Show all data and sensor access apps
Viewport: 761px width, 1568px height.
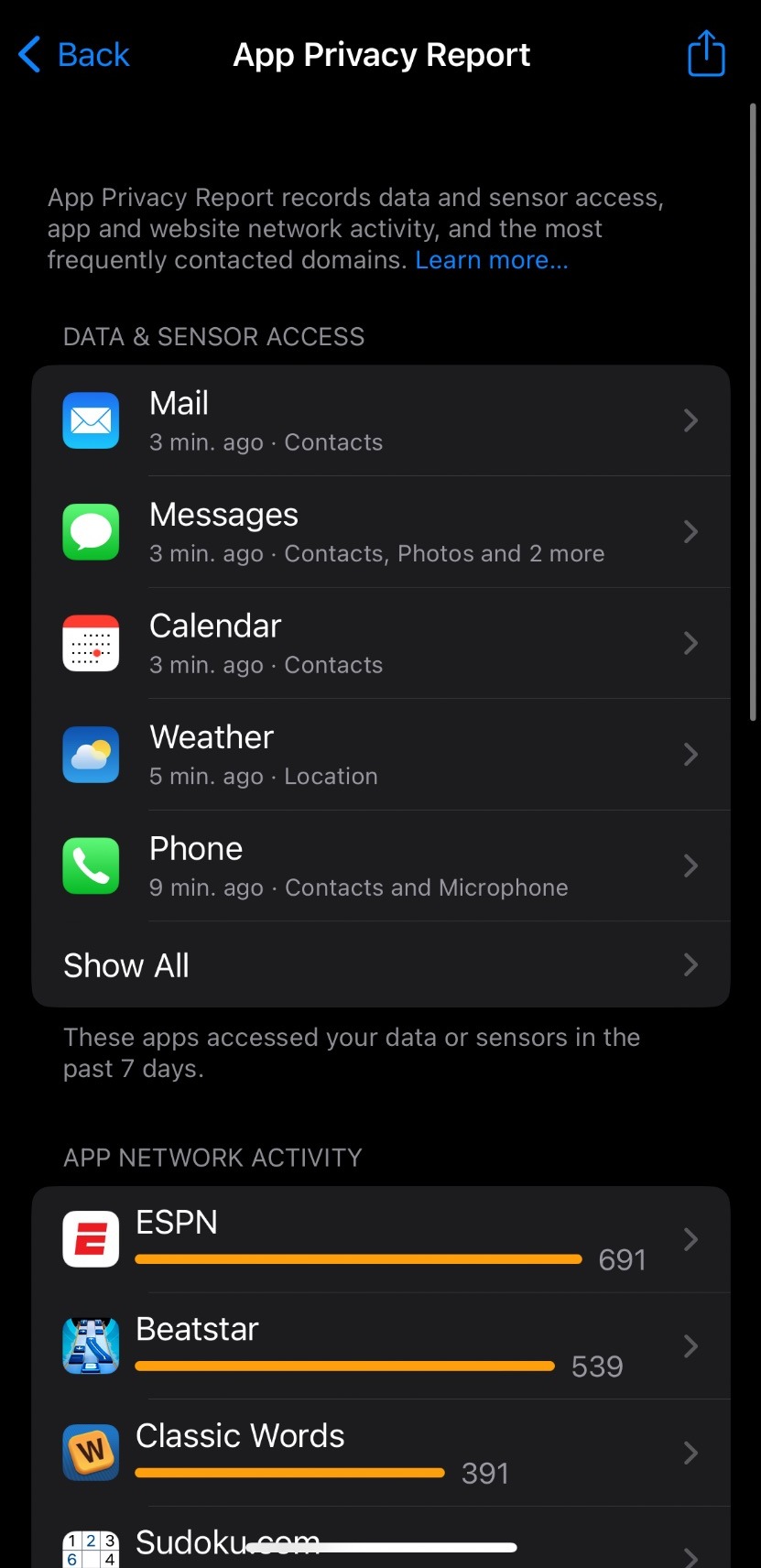click(x=380, y=965)
